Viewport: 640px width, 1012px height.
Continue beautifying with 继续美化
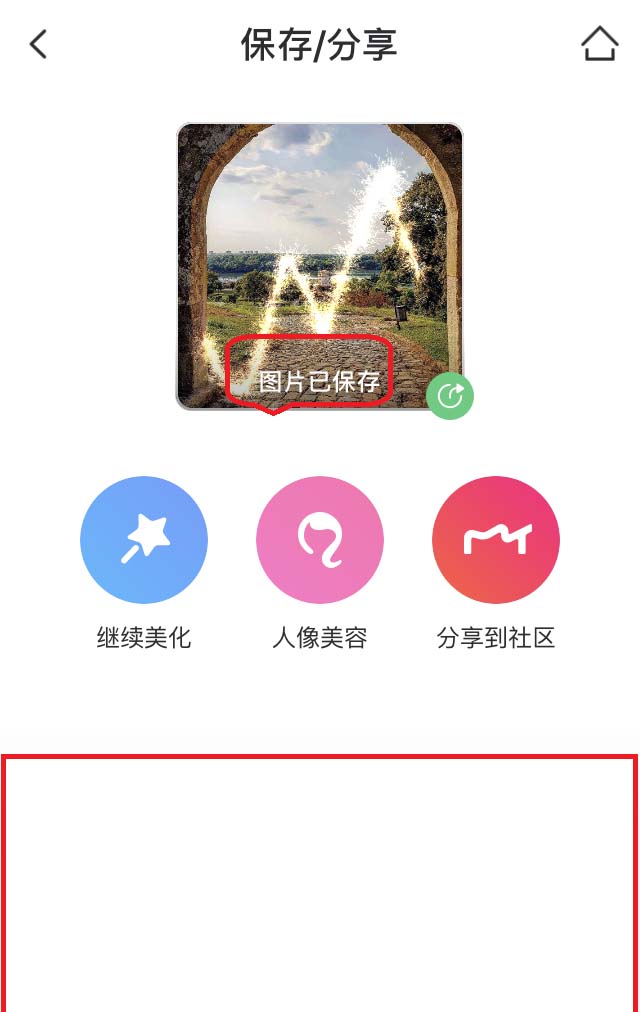pyautogui.click(x=144, y=540)
